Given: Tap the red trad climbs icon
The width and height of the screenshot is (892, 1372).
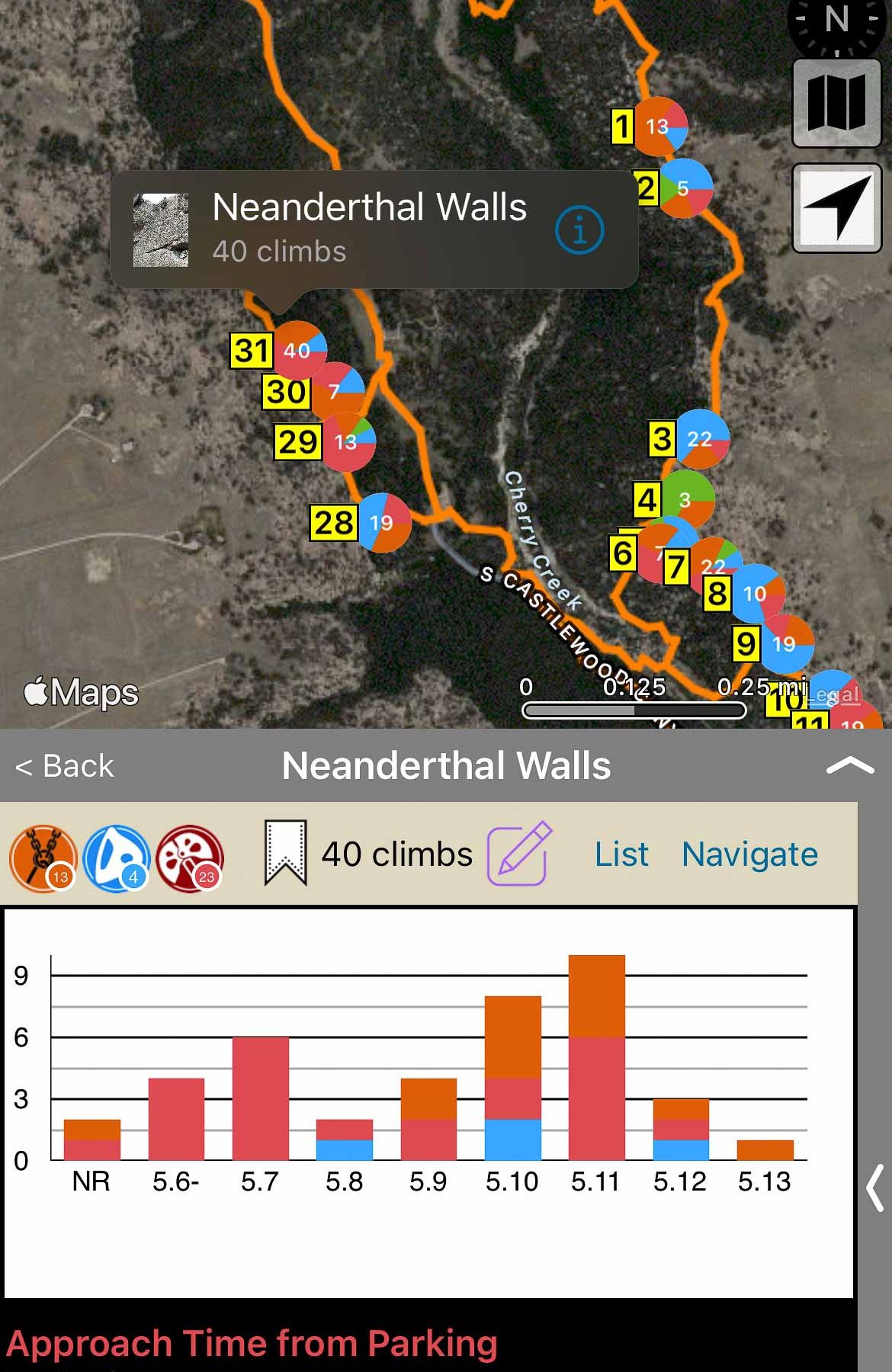Looking at the screenshot, I should 189,858.
